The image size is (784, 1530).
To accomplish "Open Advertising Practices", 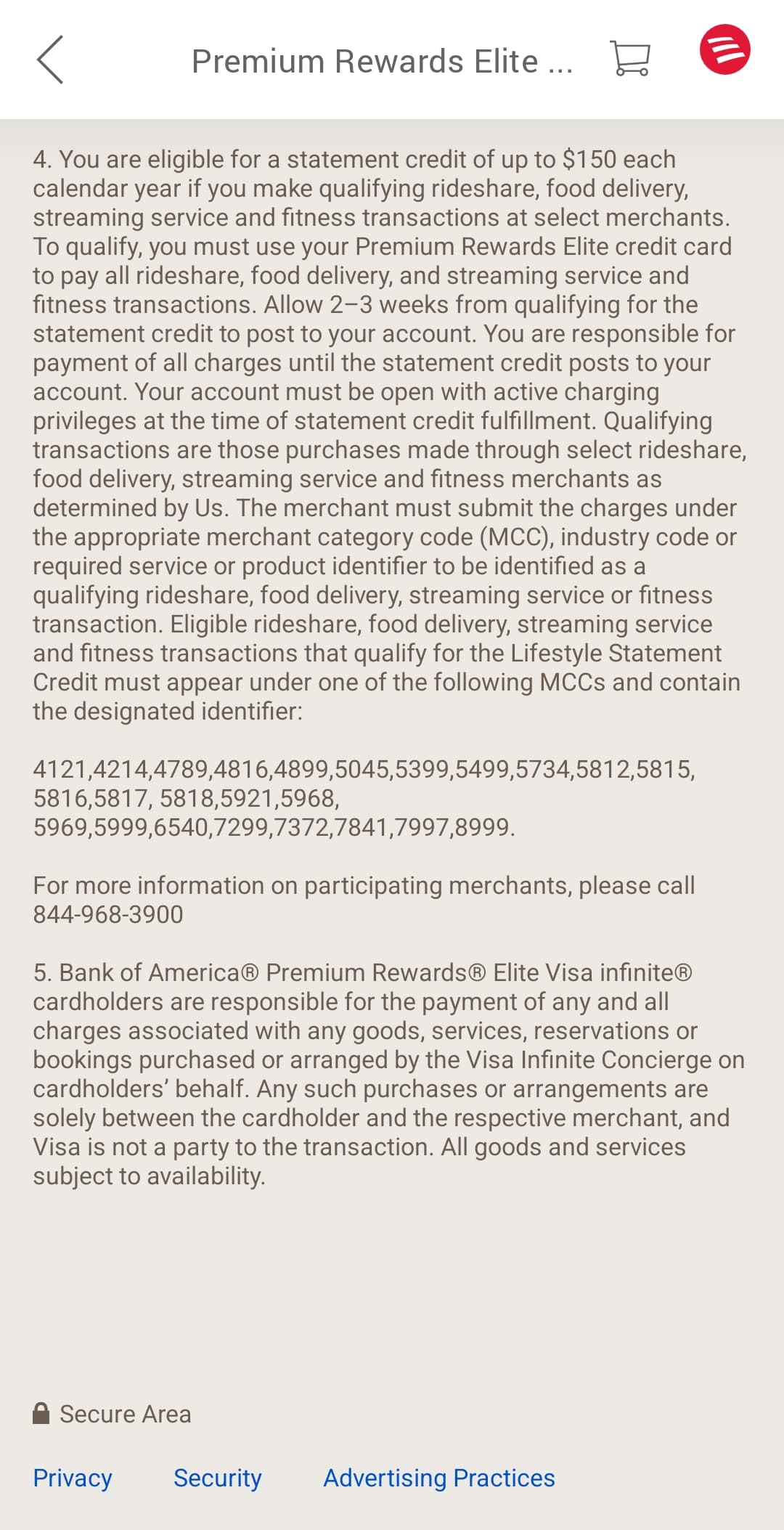I will pos(438,1478).
